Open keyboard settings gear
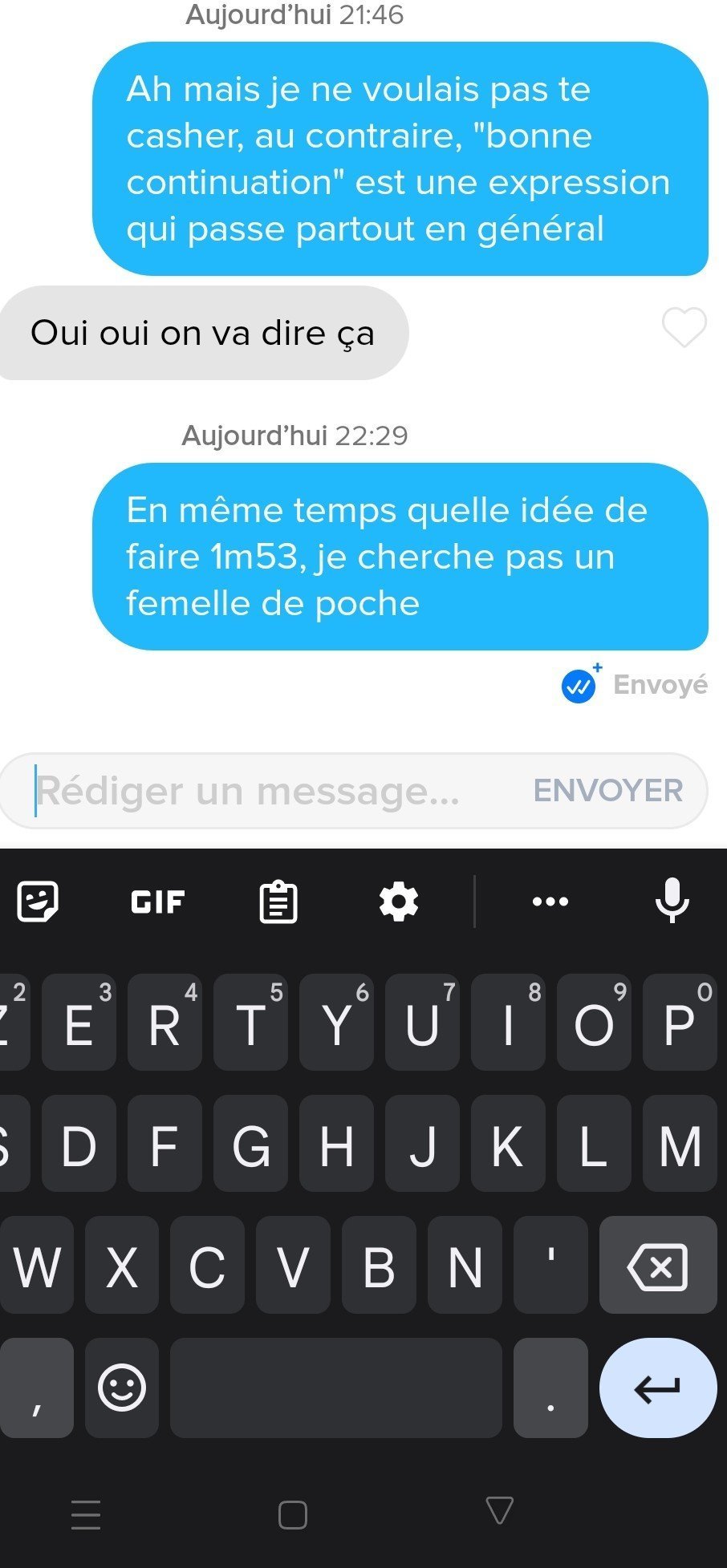Viewport: 727px width, 1568px height. pyautogui.click(x=399, y=902)
